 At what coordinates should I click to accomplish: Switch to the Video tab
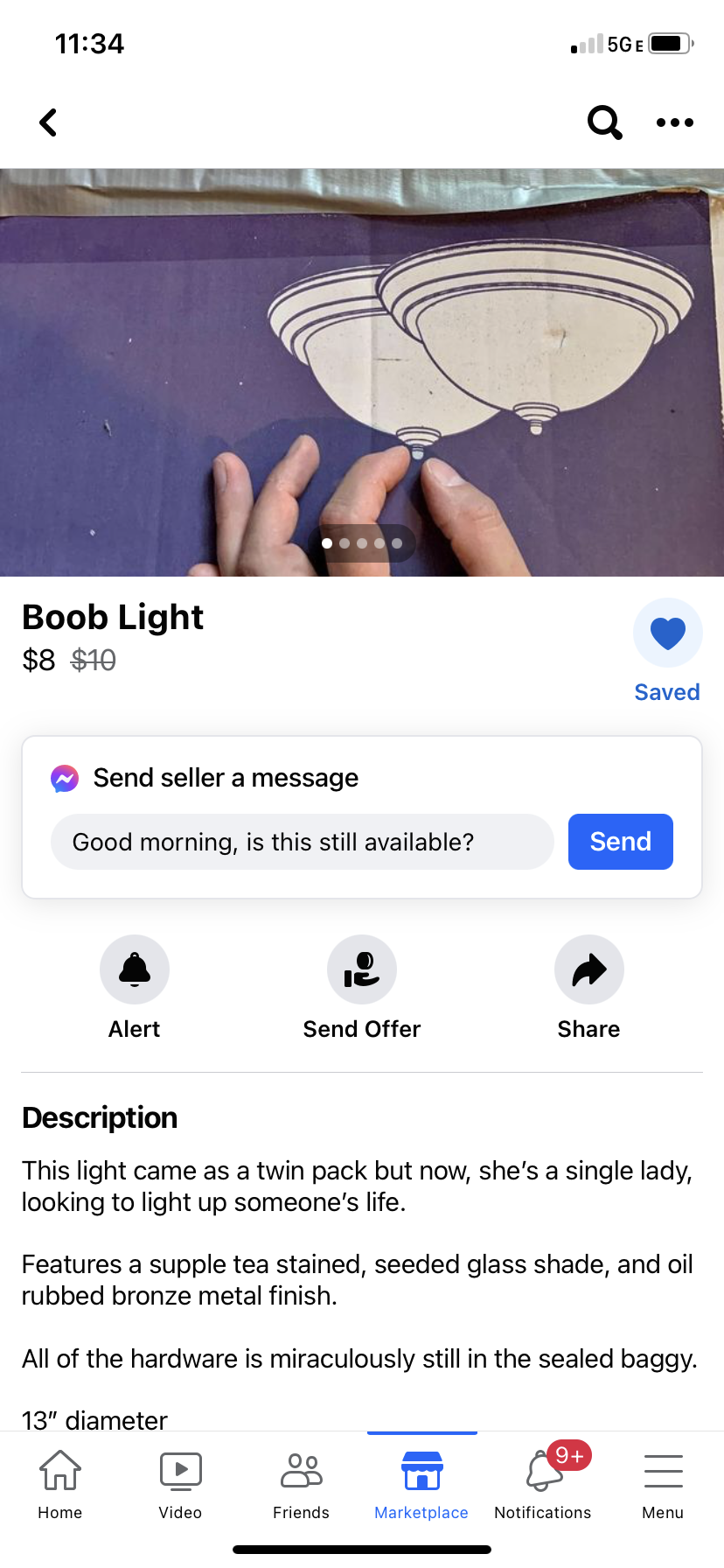click(181, 1485)
